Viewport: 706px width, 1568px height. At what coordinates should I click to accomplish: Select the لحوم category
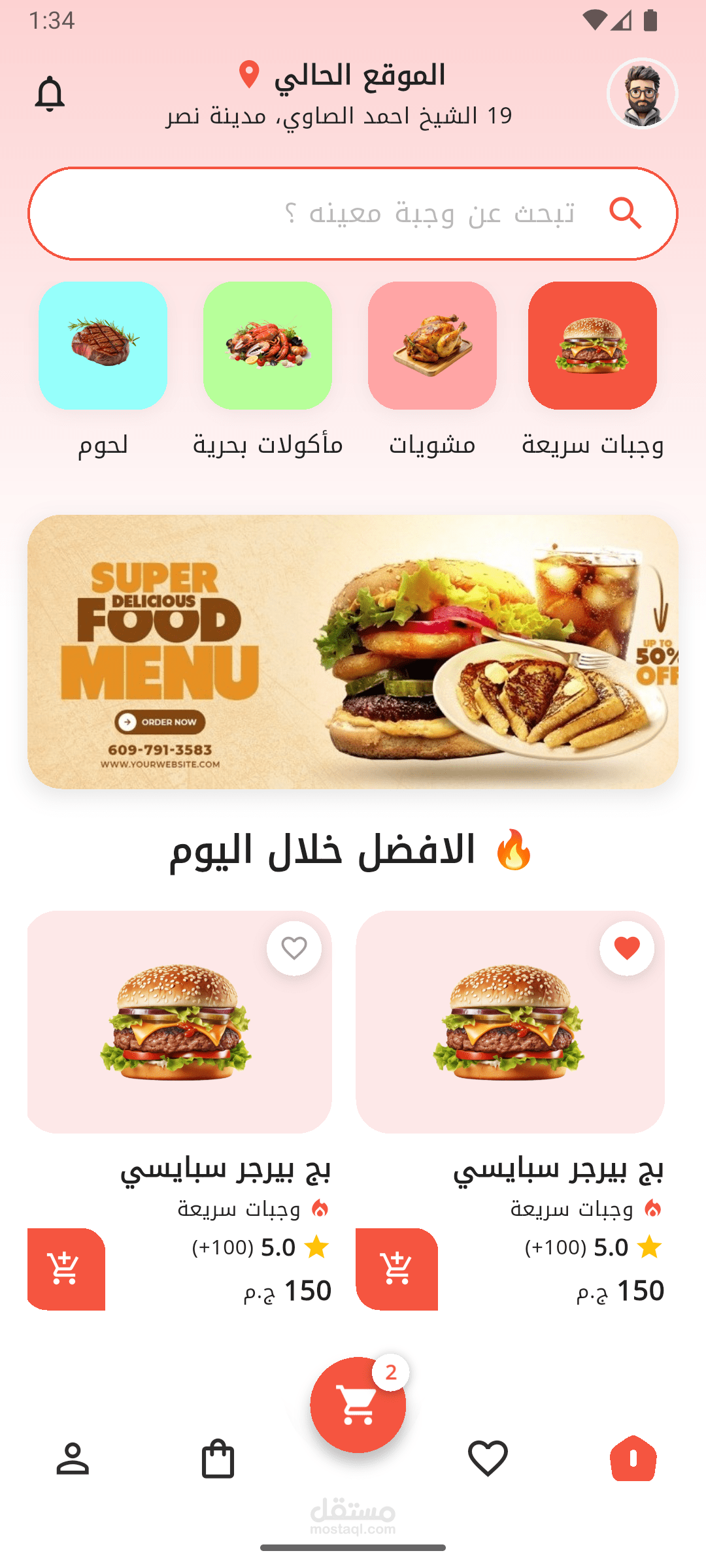[x=103, y=346]
